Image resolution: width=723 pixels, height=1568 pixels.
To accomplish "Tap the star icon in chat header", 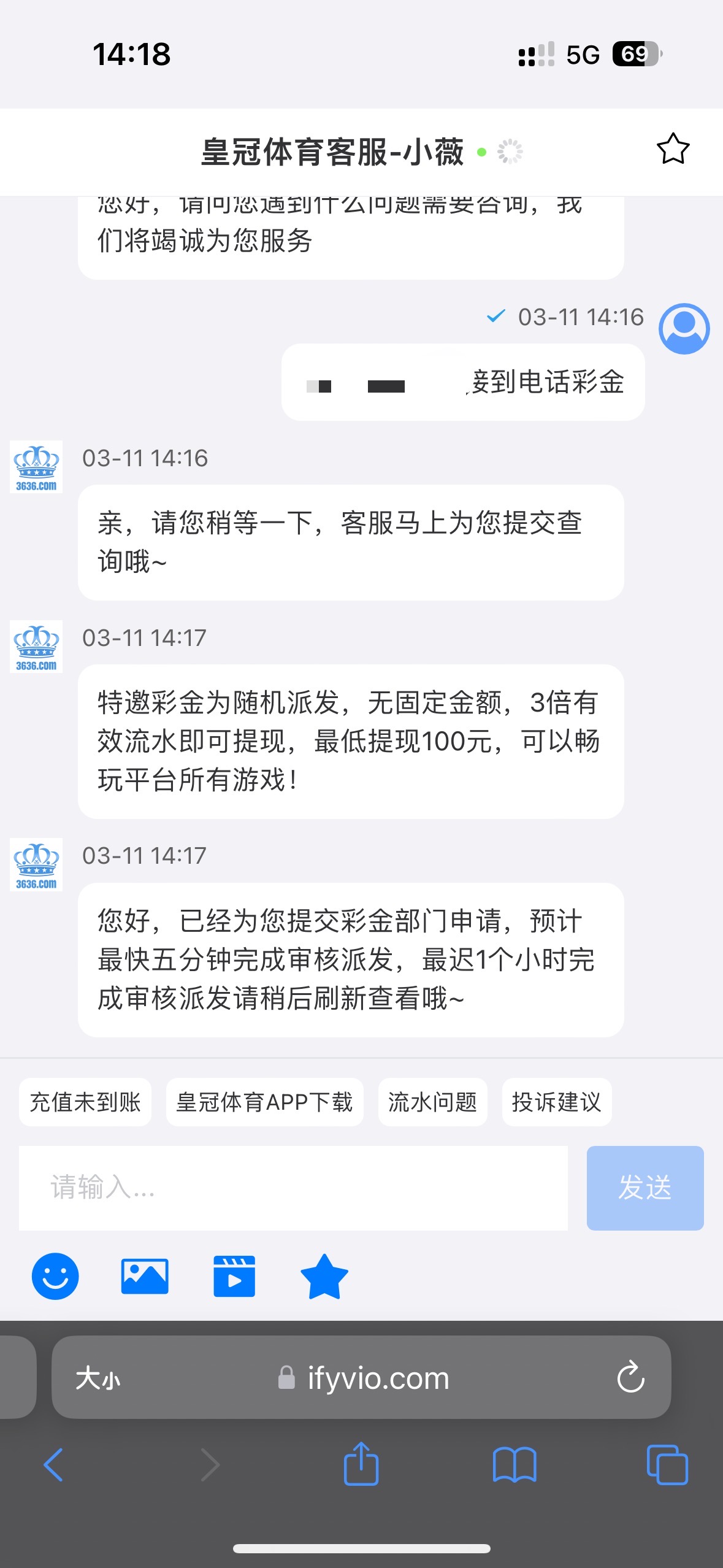I will tap(673, 149).
